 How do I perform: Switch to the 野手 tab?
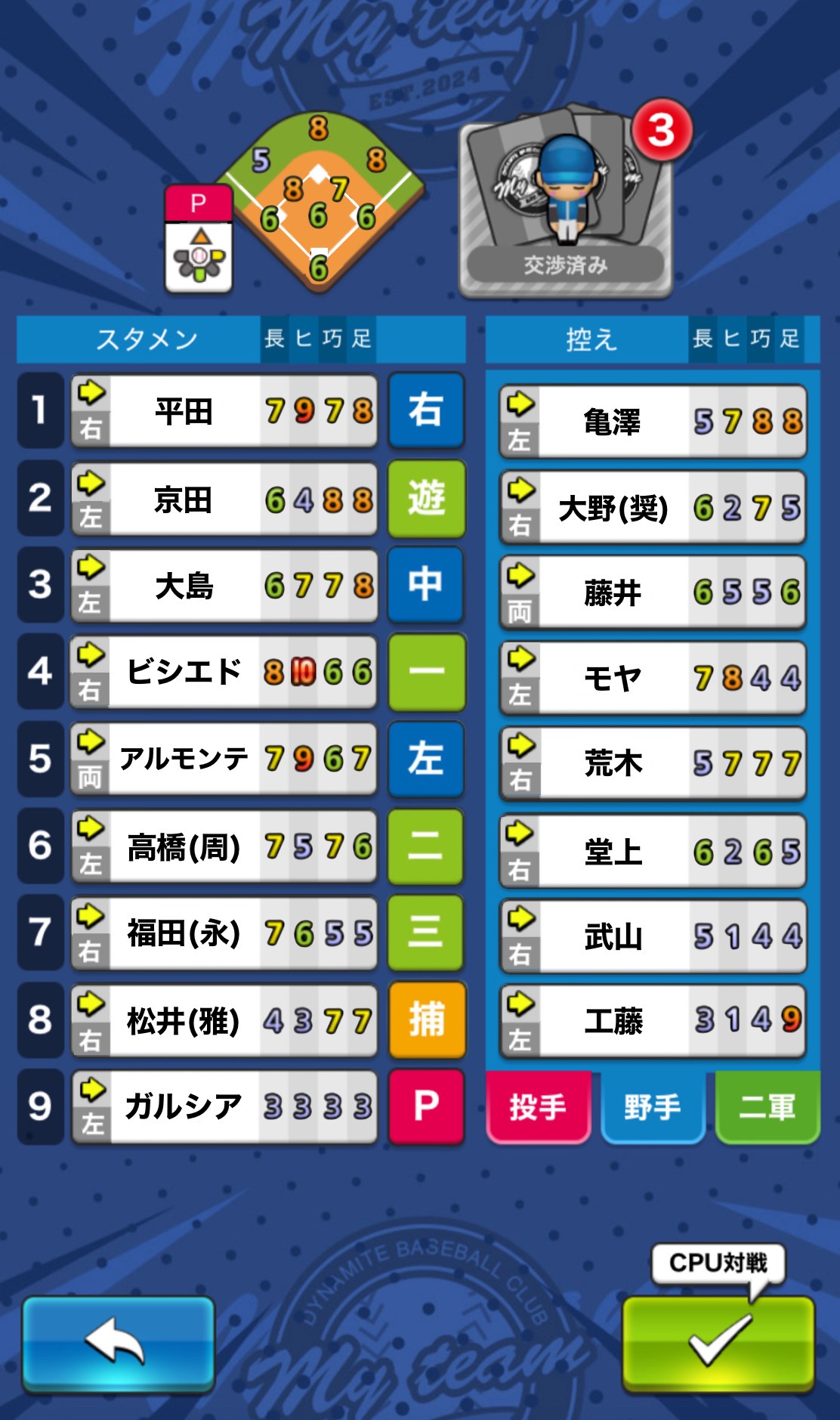coord(653,1107)
